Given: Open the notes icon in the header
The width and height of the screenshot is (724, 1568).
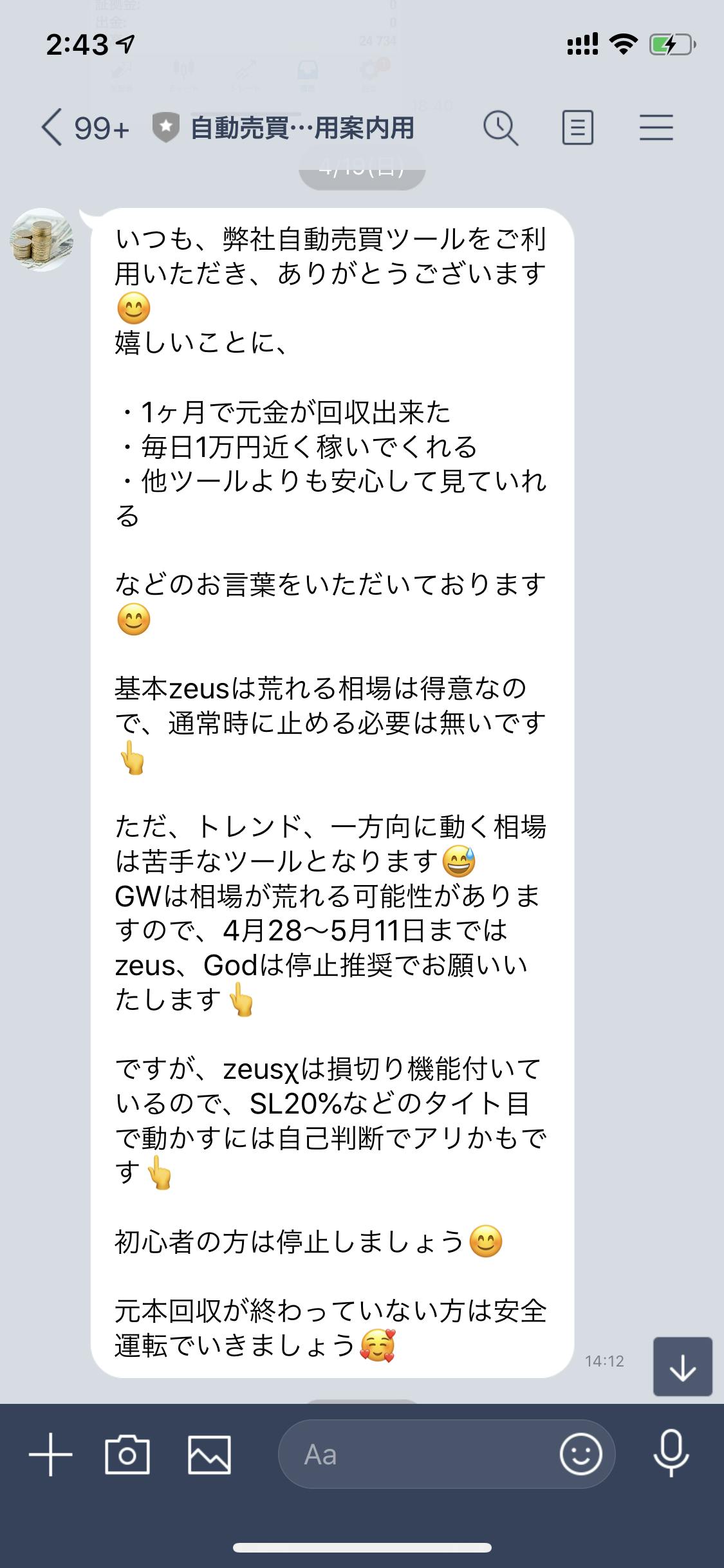Looking at the screenshot, I should [577, 128].
